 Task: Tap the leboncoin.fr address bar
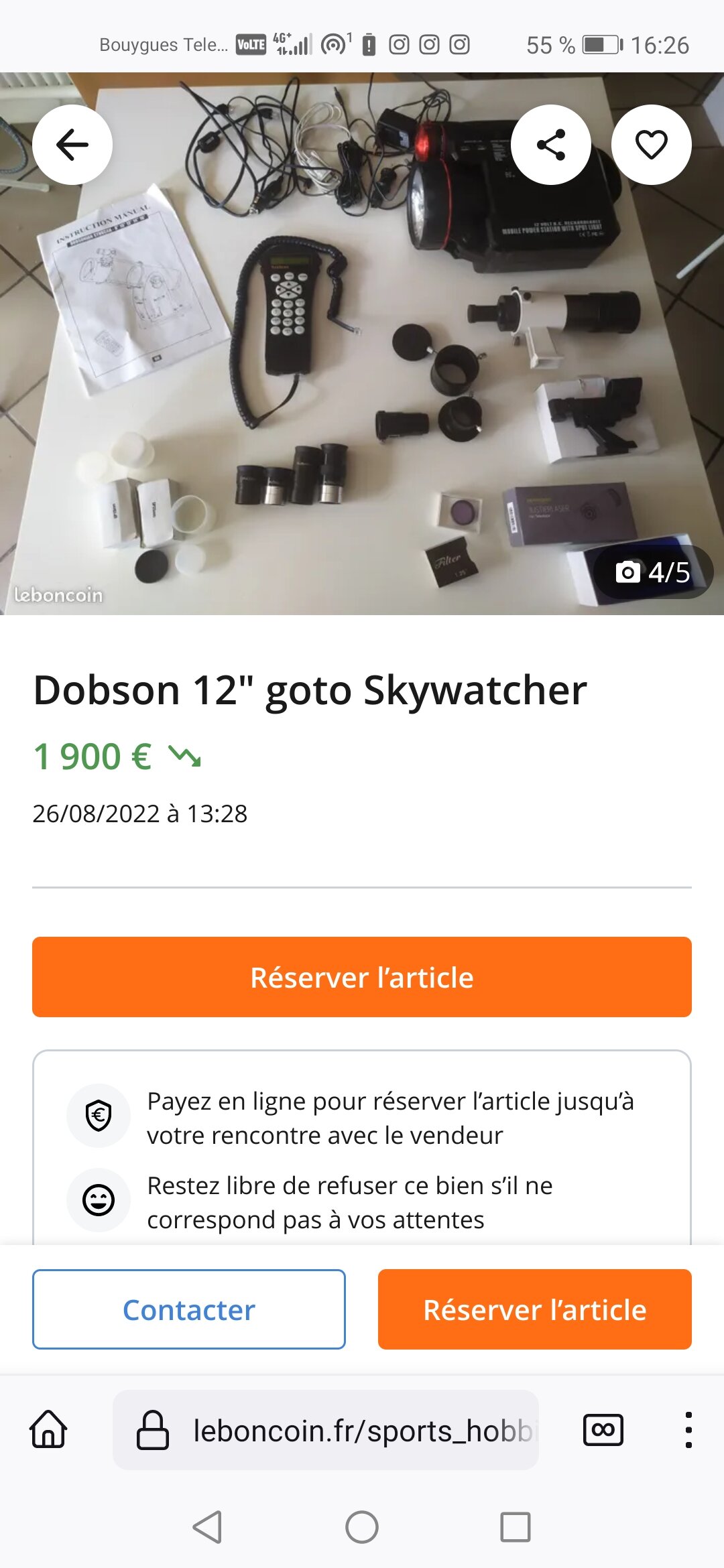(x=335, y=1430)
